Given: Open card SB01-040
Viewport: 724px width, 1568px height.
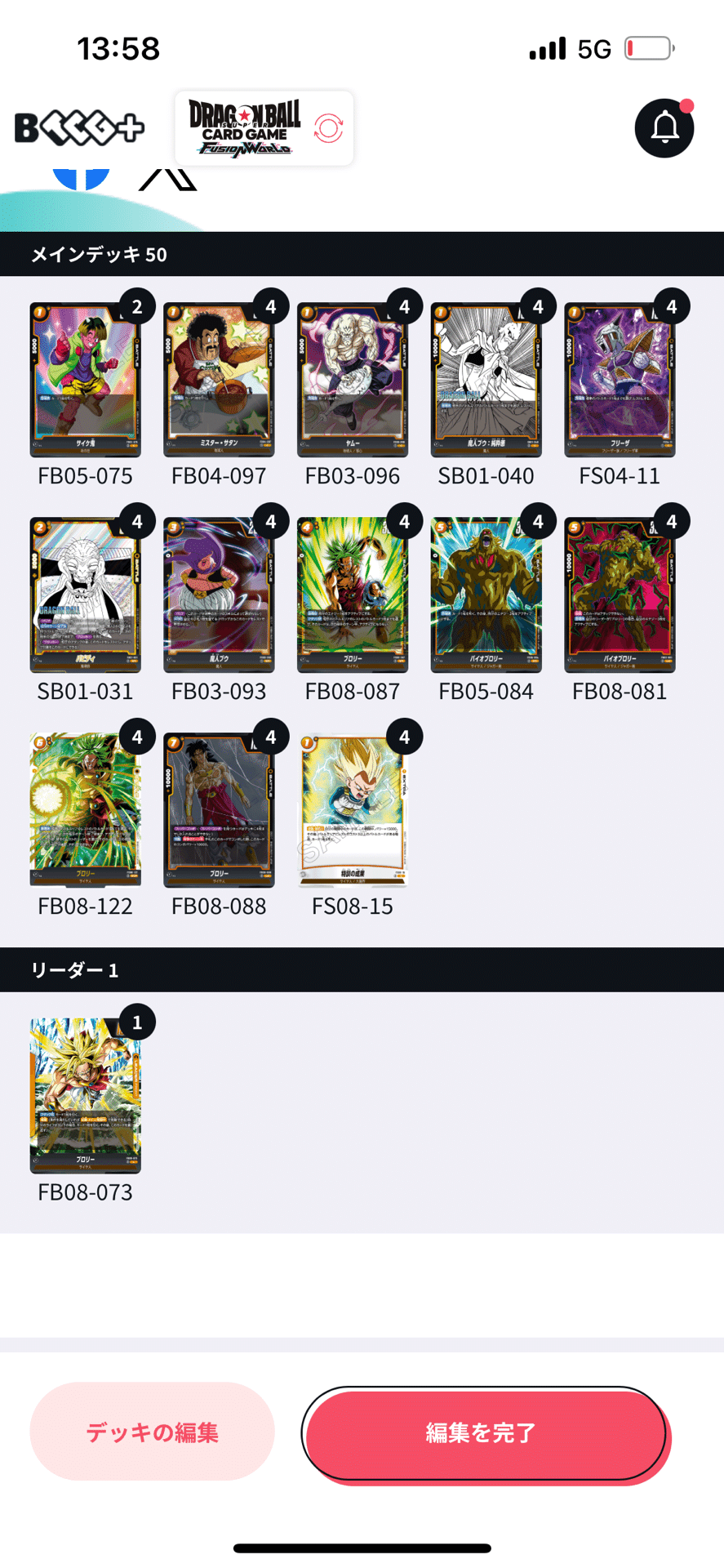Looking at the screenshot, I should pos(486,380).
